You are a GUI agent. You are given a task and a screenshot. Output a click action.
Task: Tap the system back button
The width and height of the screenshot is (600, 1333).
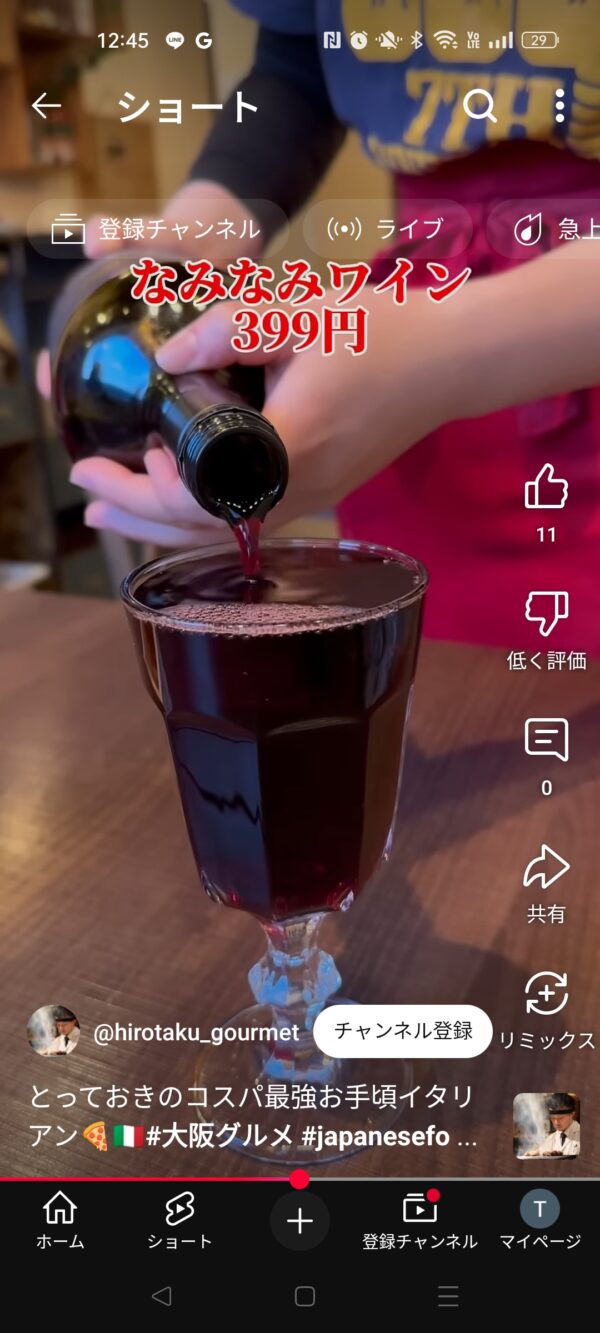[161, 1297]
